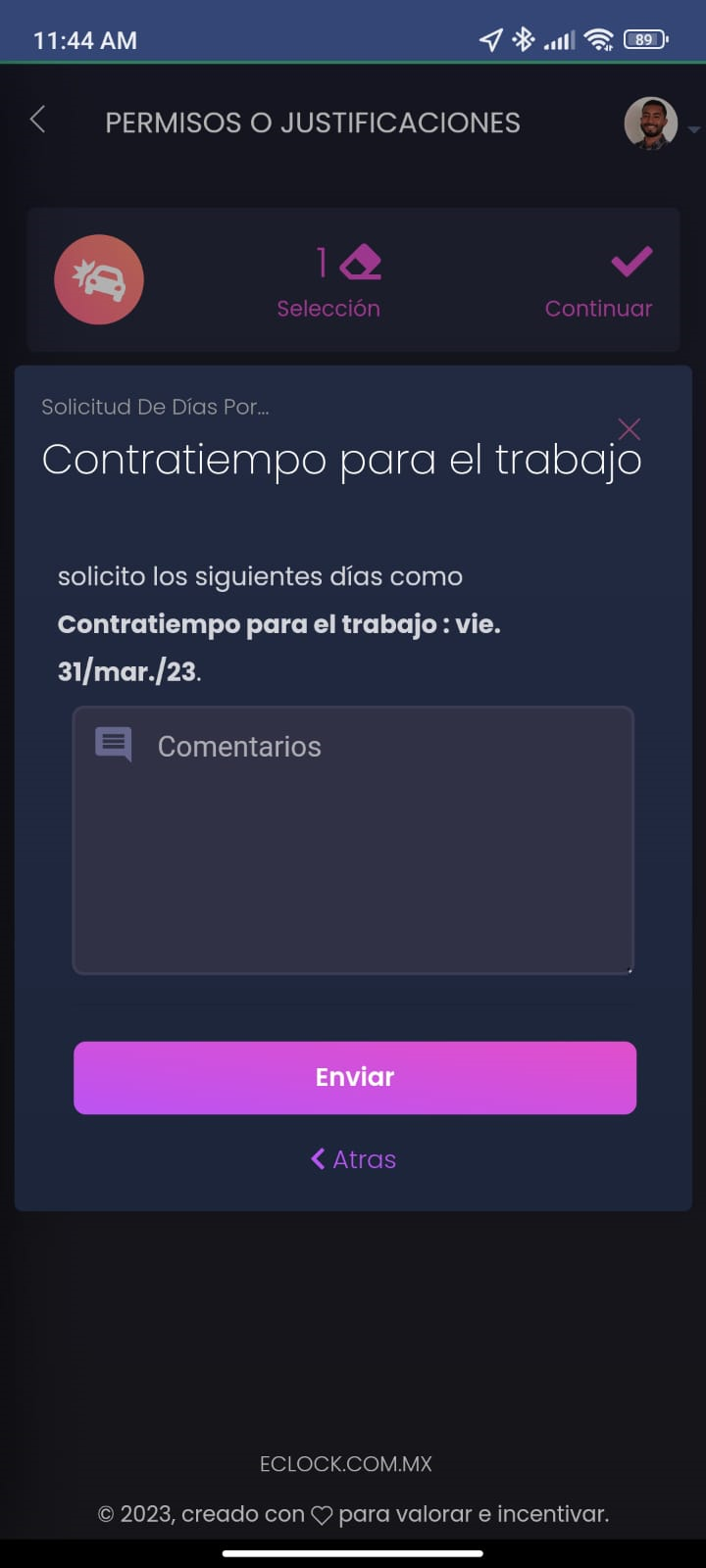This screenshot has height=1568, width=706.
Task: Close the Contratiempo para el trabajo panel
Action: pyautogui.click(x=629, y=429)
